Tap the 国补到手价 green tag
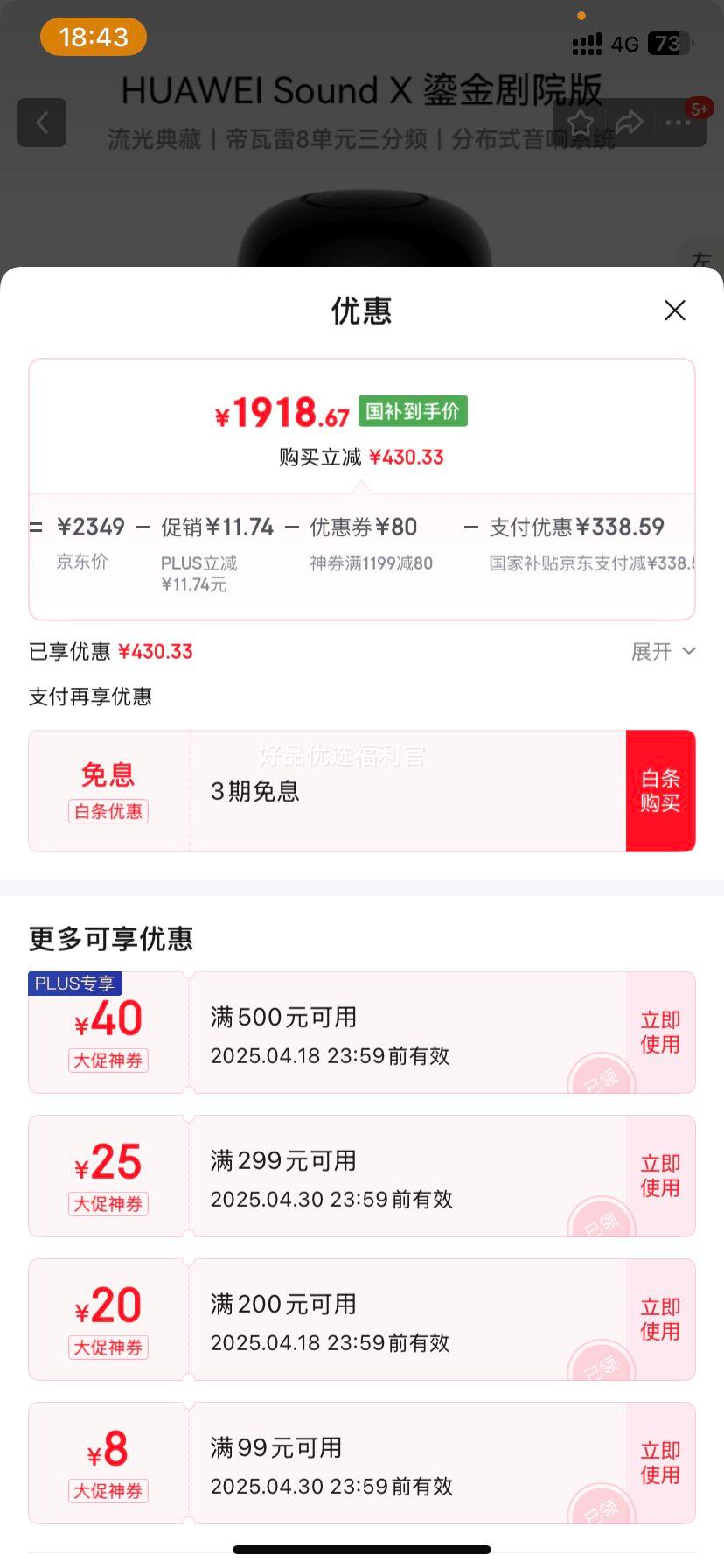 [x=413, y=411]
